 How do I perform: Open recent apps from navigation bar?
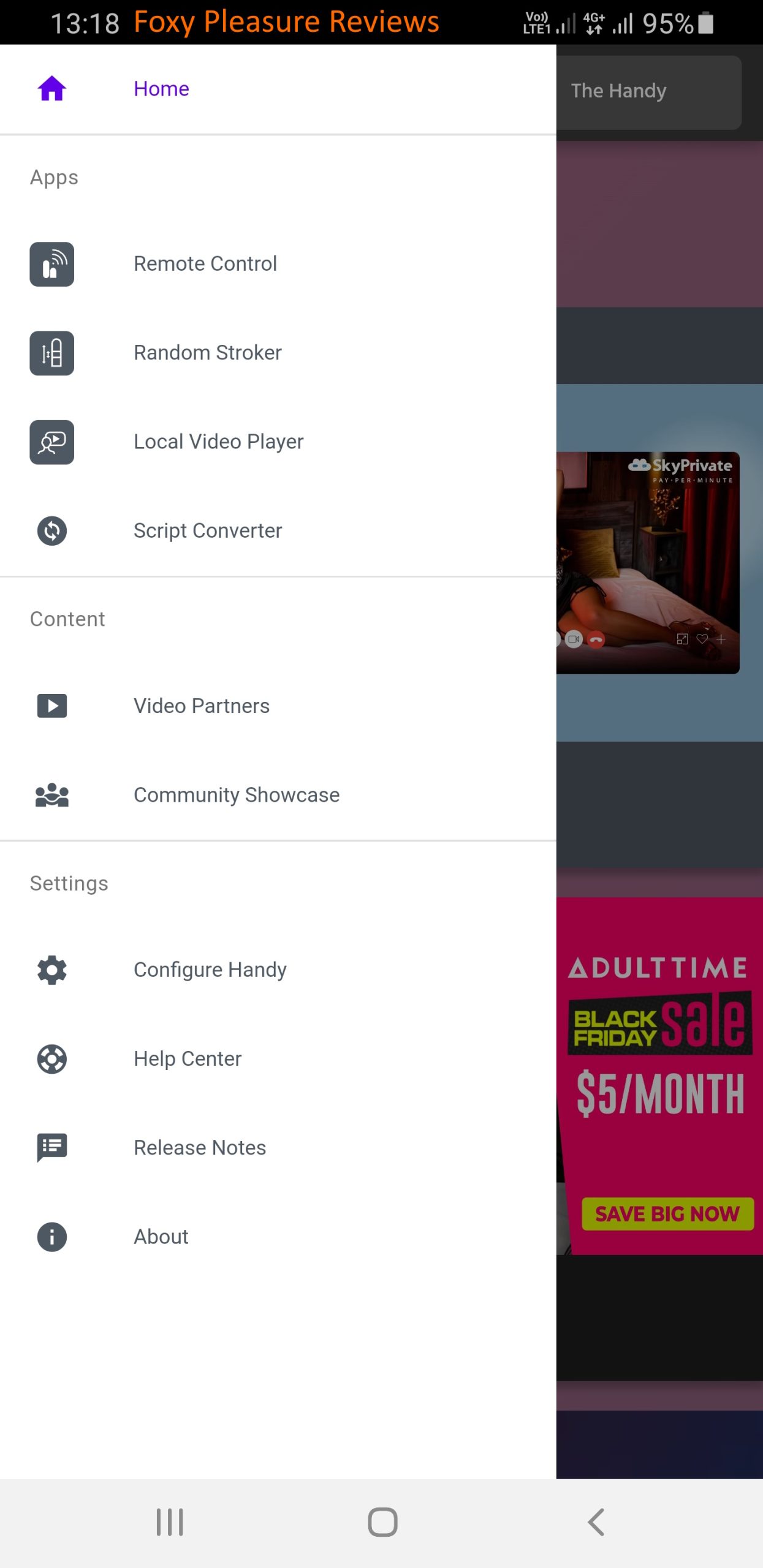click(x=170, y=1522)
